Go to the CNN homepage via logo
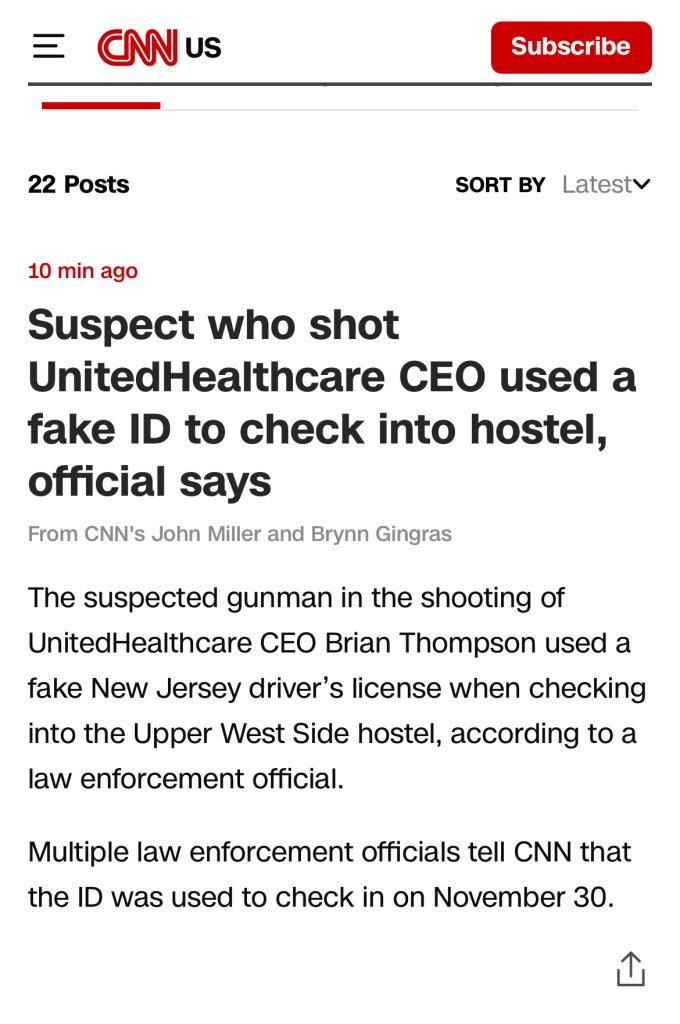Viewport: 680px width, 1024px height. click(137, 47)
